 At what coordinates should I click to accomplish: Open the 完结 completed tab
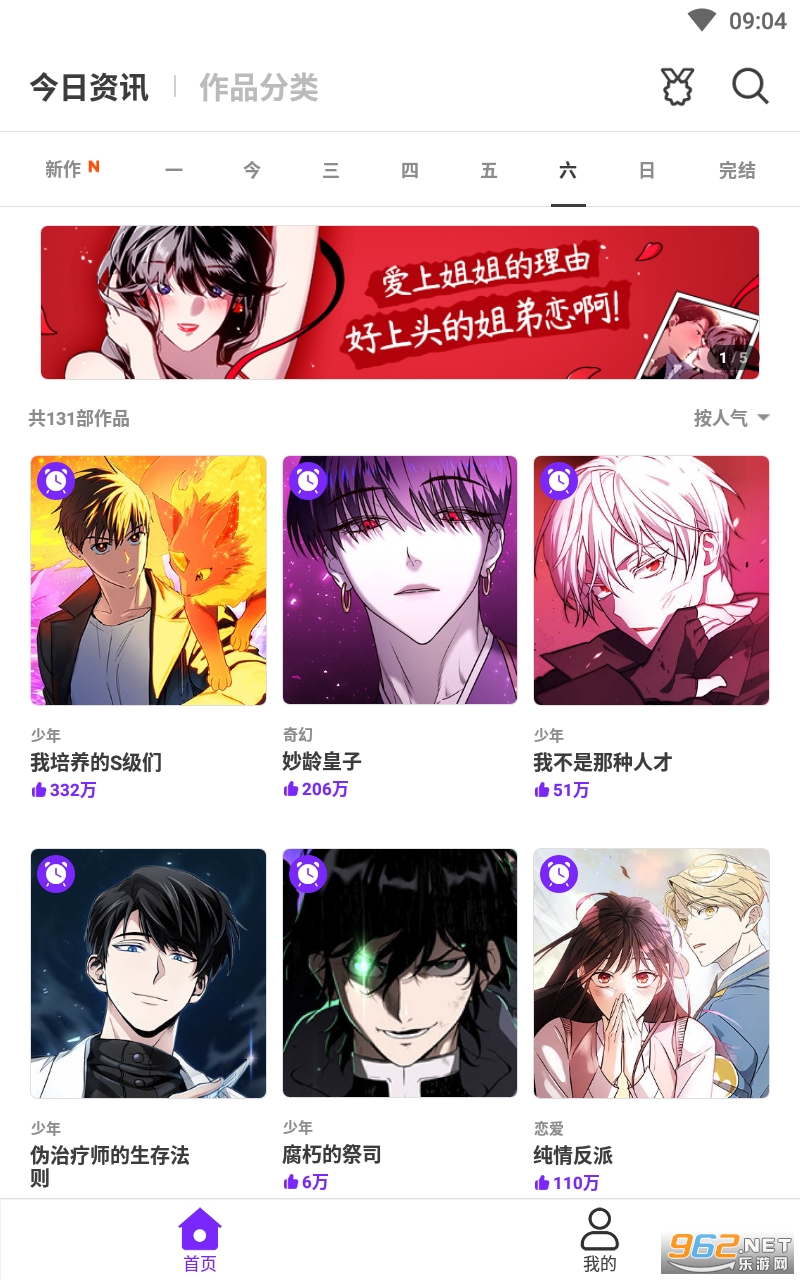tap(737, 170)
